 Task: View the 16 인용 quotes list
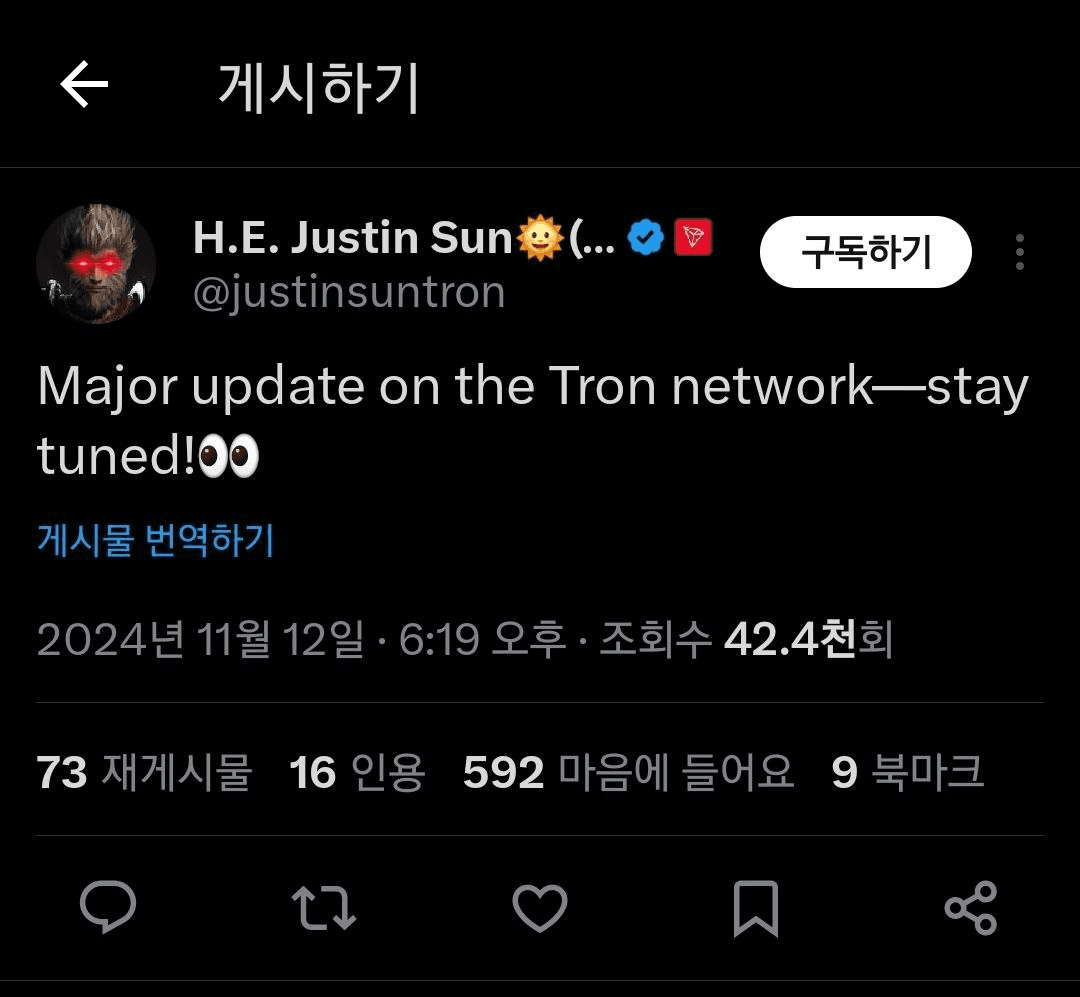coord(357,772)
